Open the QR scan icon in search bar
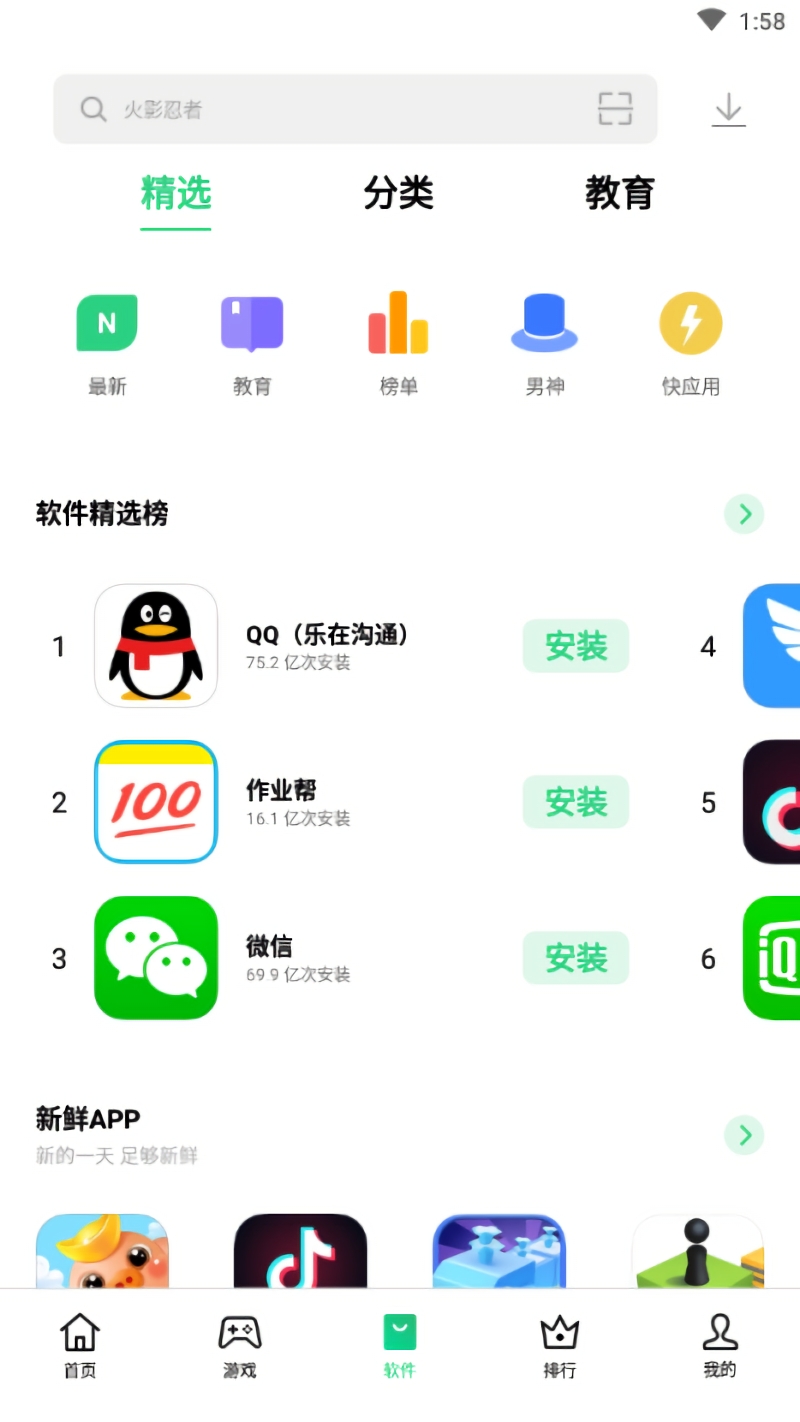 615,109
